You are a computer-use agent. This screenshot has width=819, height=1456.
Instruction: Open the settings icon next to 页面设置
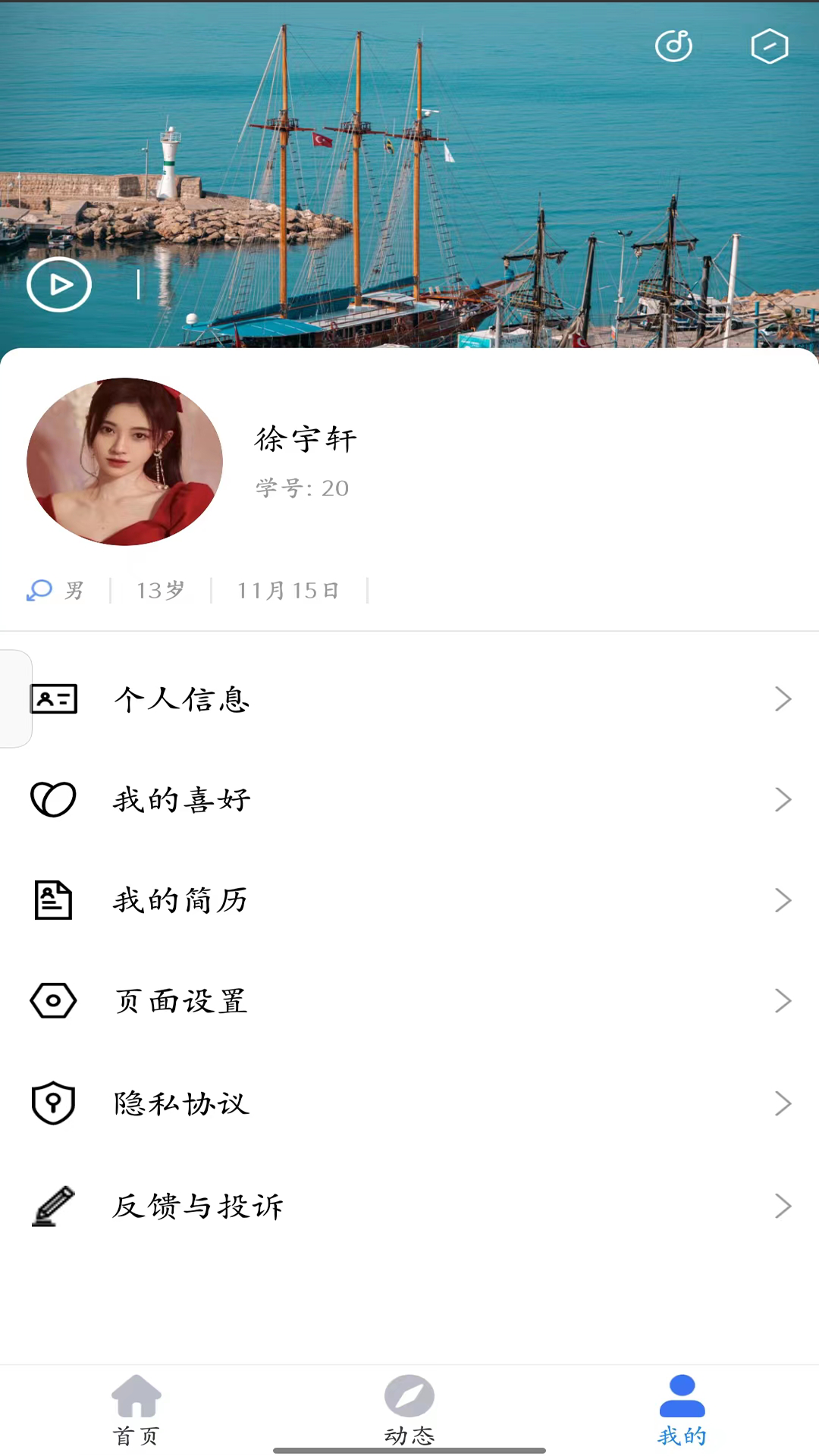pos(53,1001)
